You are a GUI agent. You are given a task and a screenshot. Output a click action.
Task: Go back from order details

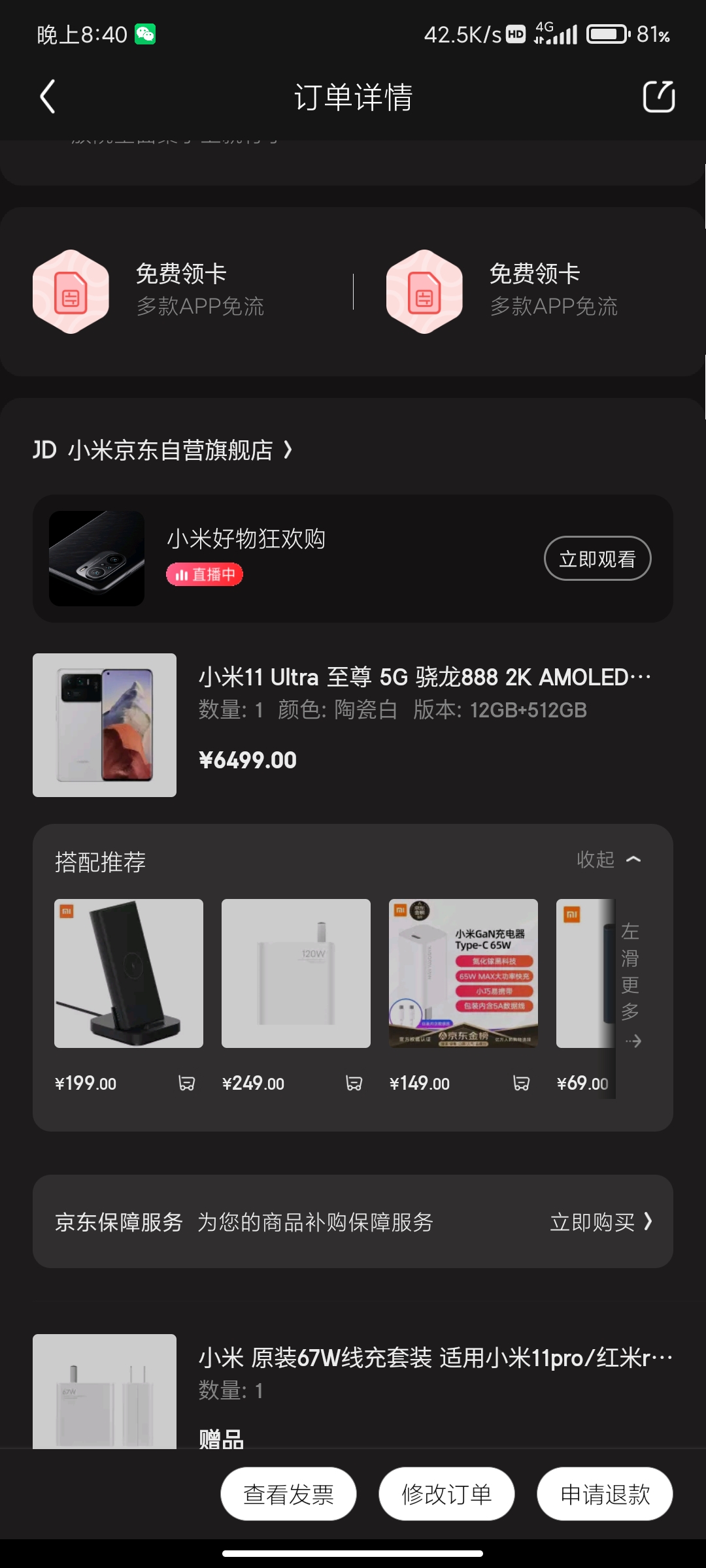click(48, 97)
